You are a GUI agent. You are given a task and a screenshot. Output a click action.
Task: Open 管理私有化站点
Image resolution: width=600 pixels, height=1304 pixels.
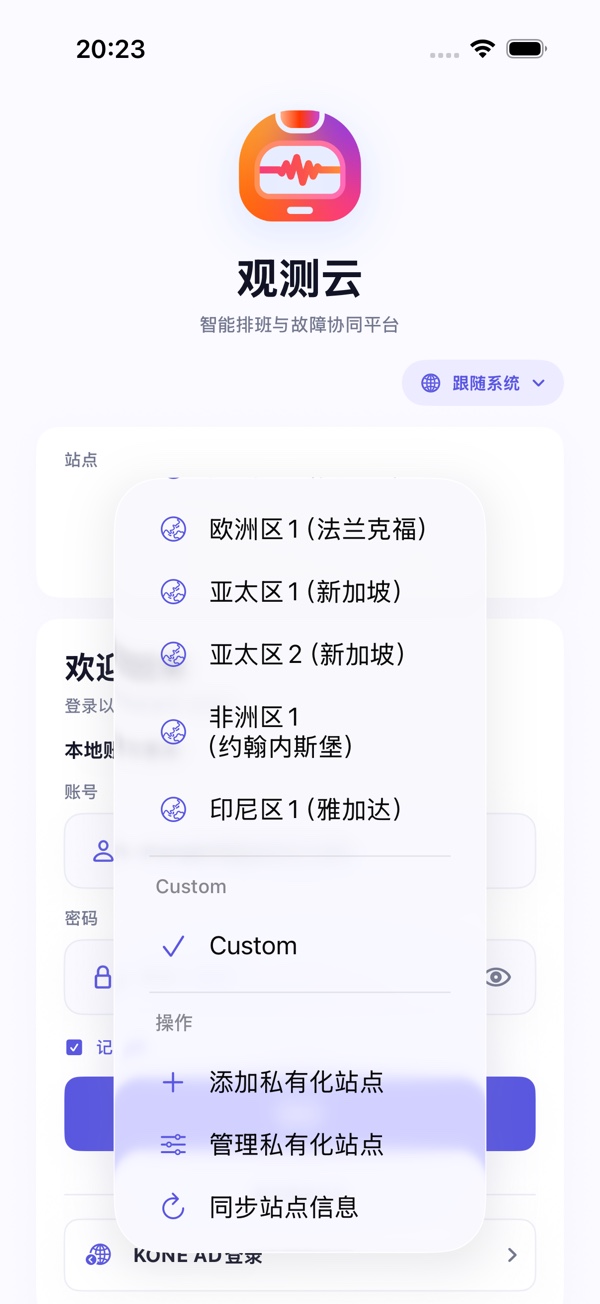[300, 1144]
